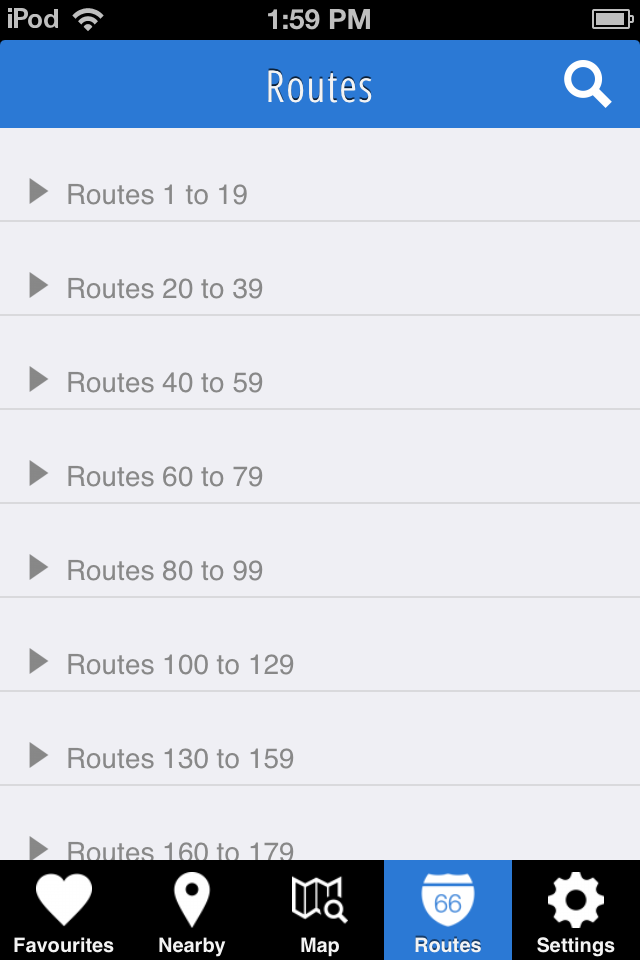Expand Routes 40 to 59
This screenshot has height=960, width=640.
(x=164, y=382)
